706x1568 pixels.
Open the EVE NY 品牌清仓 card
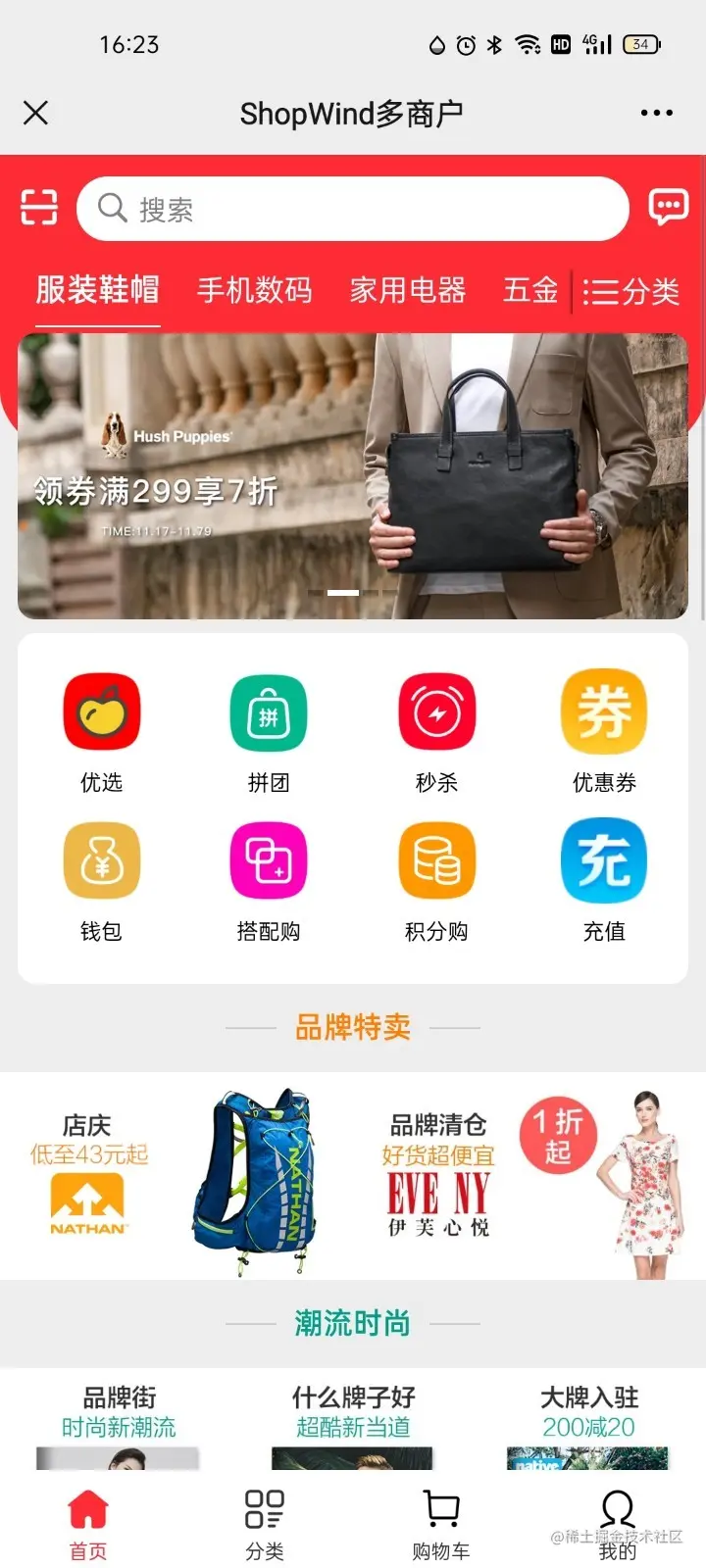(529, 1176)
